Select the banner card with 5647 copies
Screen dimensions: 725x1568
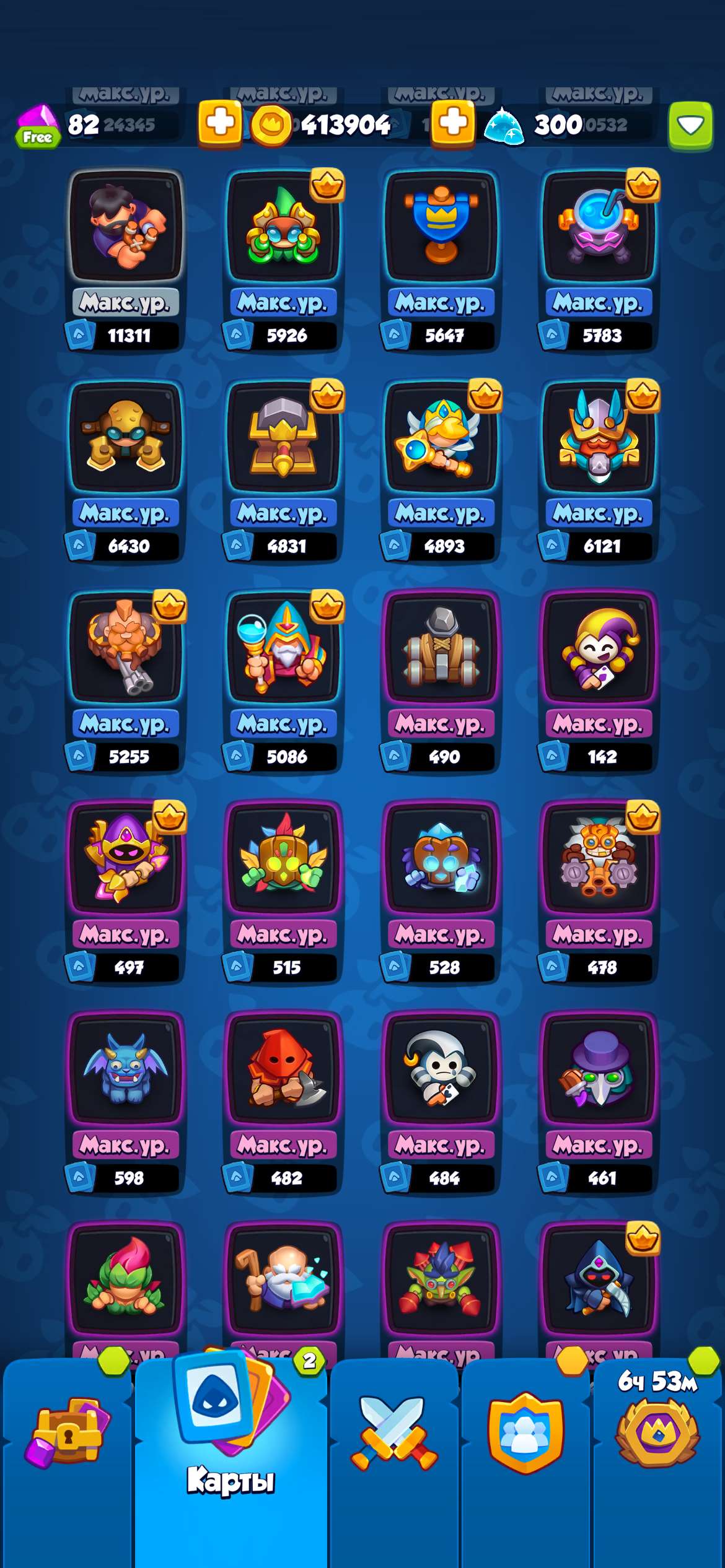tap(441, 228)
